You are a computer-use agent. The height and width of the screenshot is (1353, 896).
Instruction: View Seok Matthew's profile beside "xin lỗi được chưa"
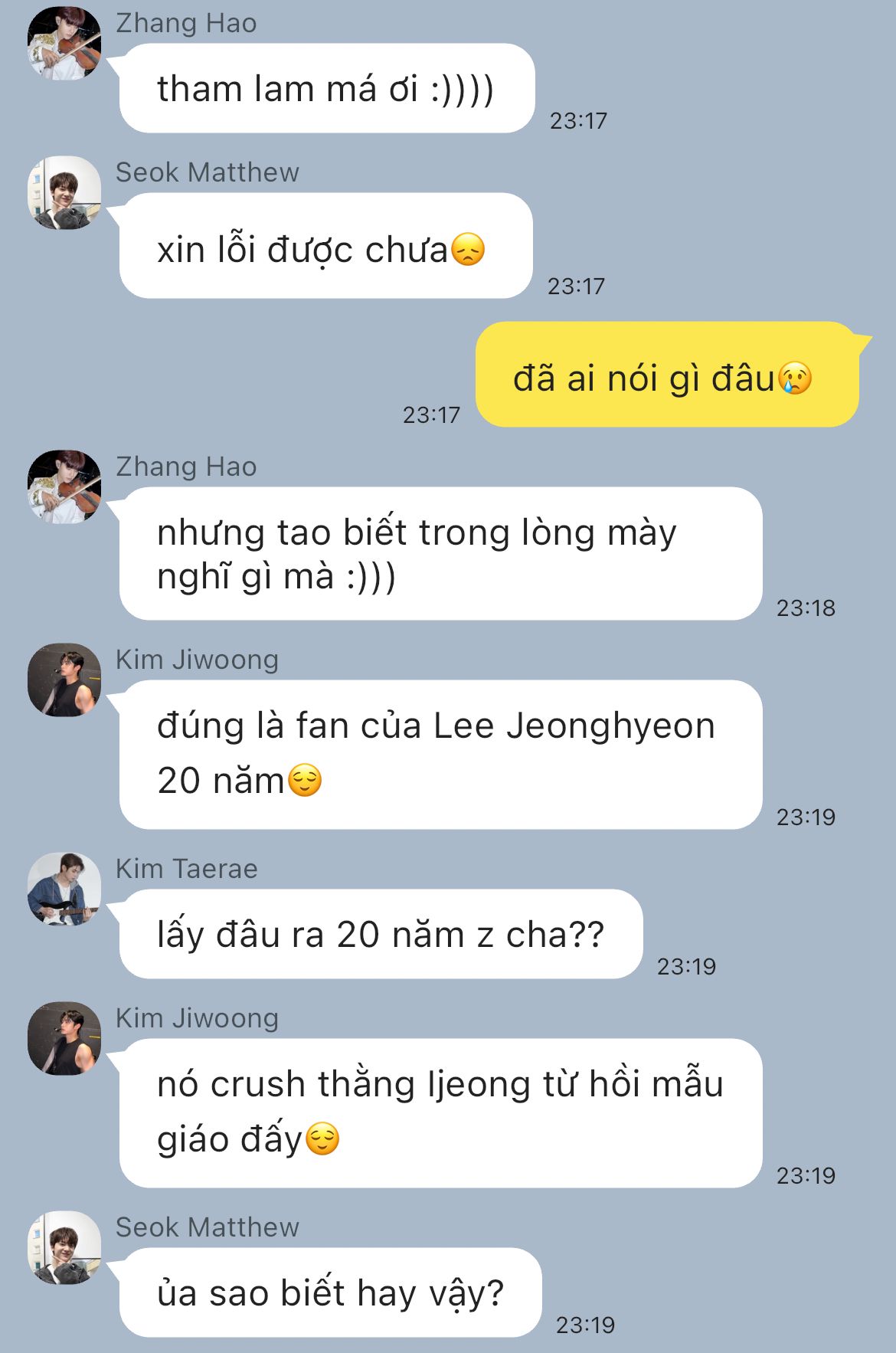click(x=64, y=193)
